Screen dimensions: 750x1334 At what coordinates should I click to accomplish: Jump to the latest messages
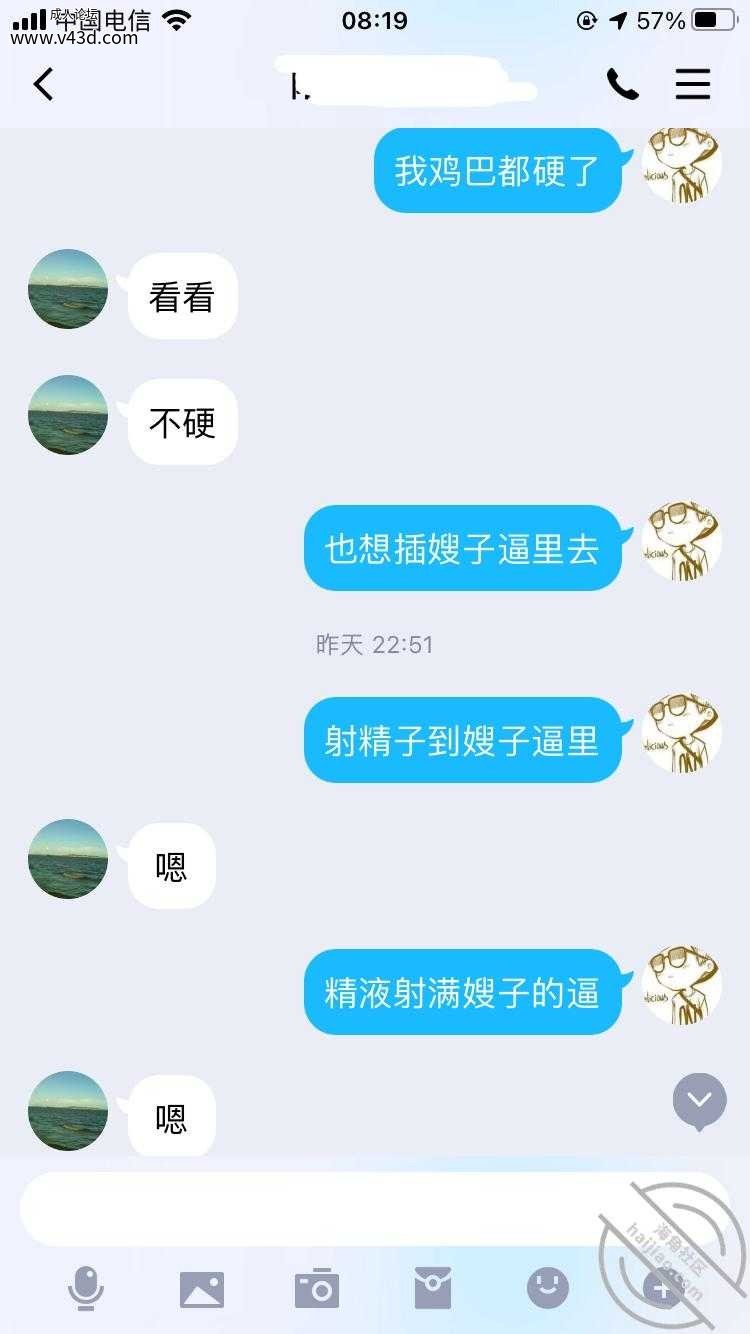[x=699, y=1101]
